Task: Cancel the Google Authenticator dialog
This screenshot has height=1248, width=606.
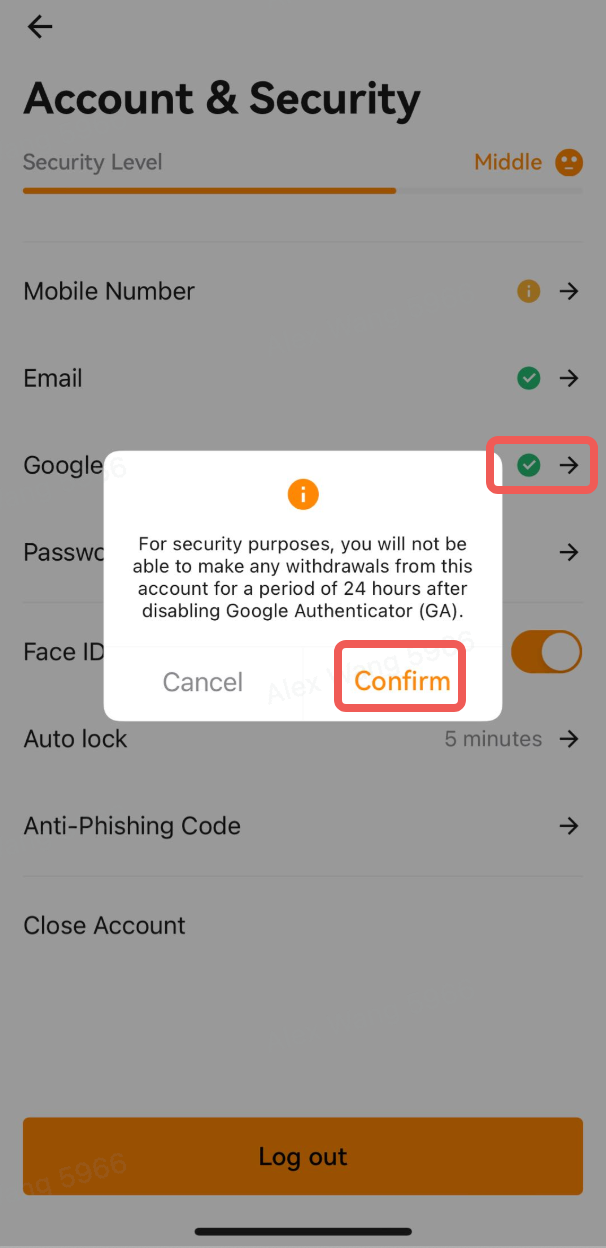Action: tap(203, 682)
